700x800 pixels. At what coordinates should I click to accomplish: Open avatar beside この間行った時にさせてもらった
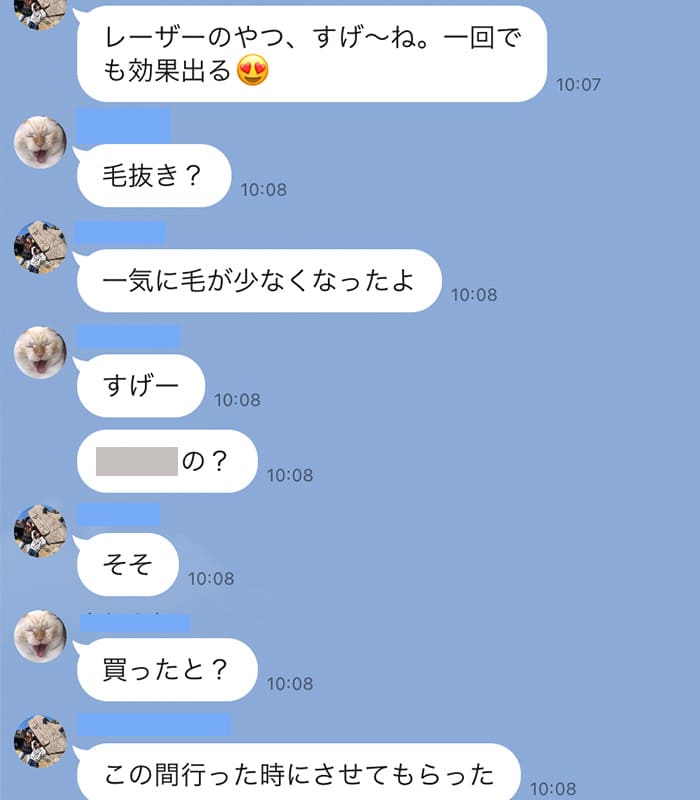coord(40,741)
